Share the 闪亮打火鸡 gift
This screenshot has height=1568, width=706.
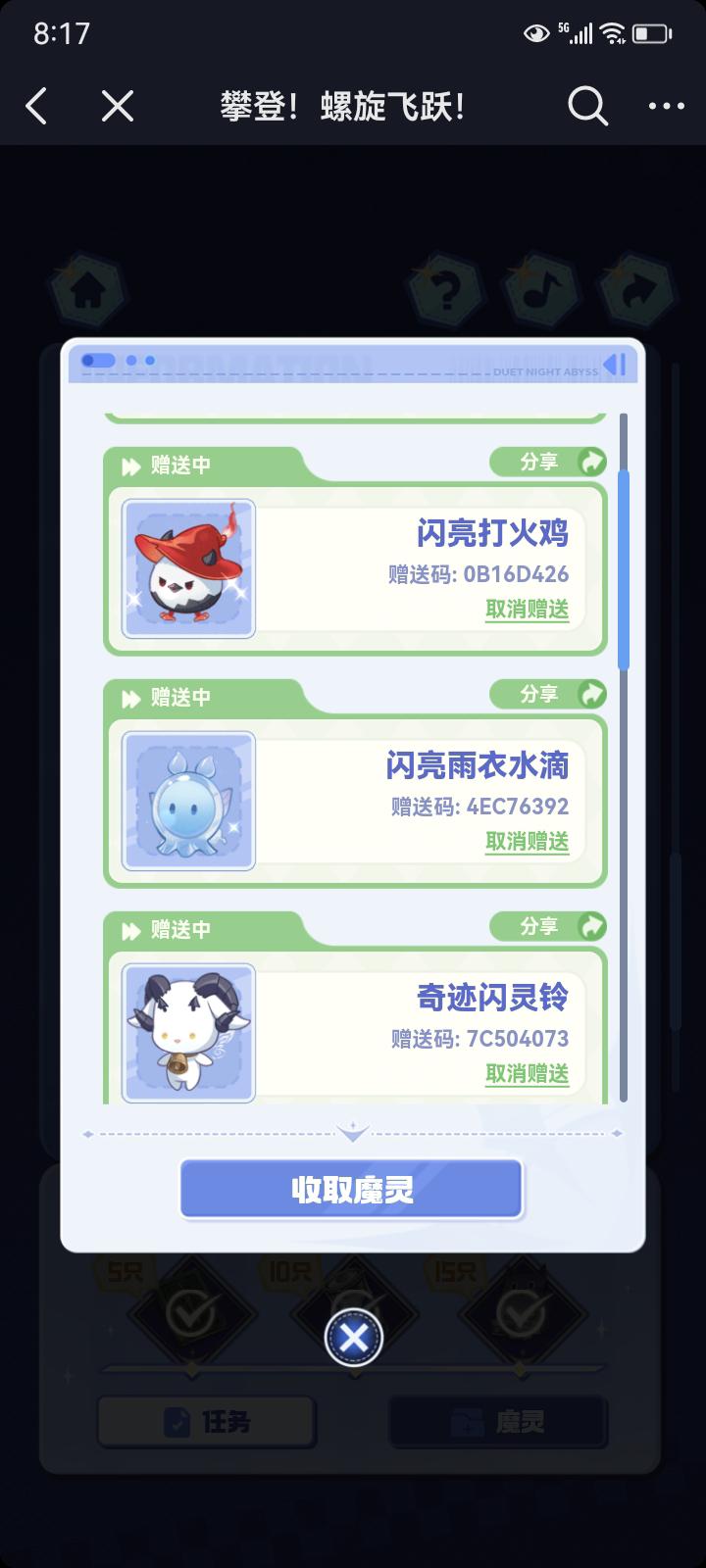tap(548, 462)
